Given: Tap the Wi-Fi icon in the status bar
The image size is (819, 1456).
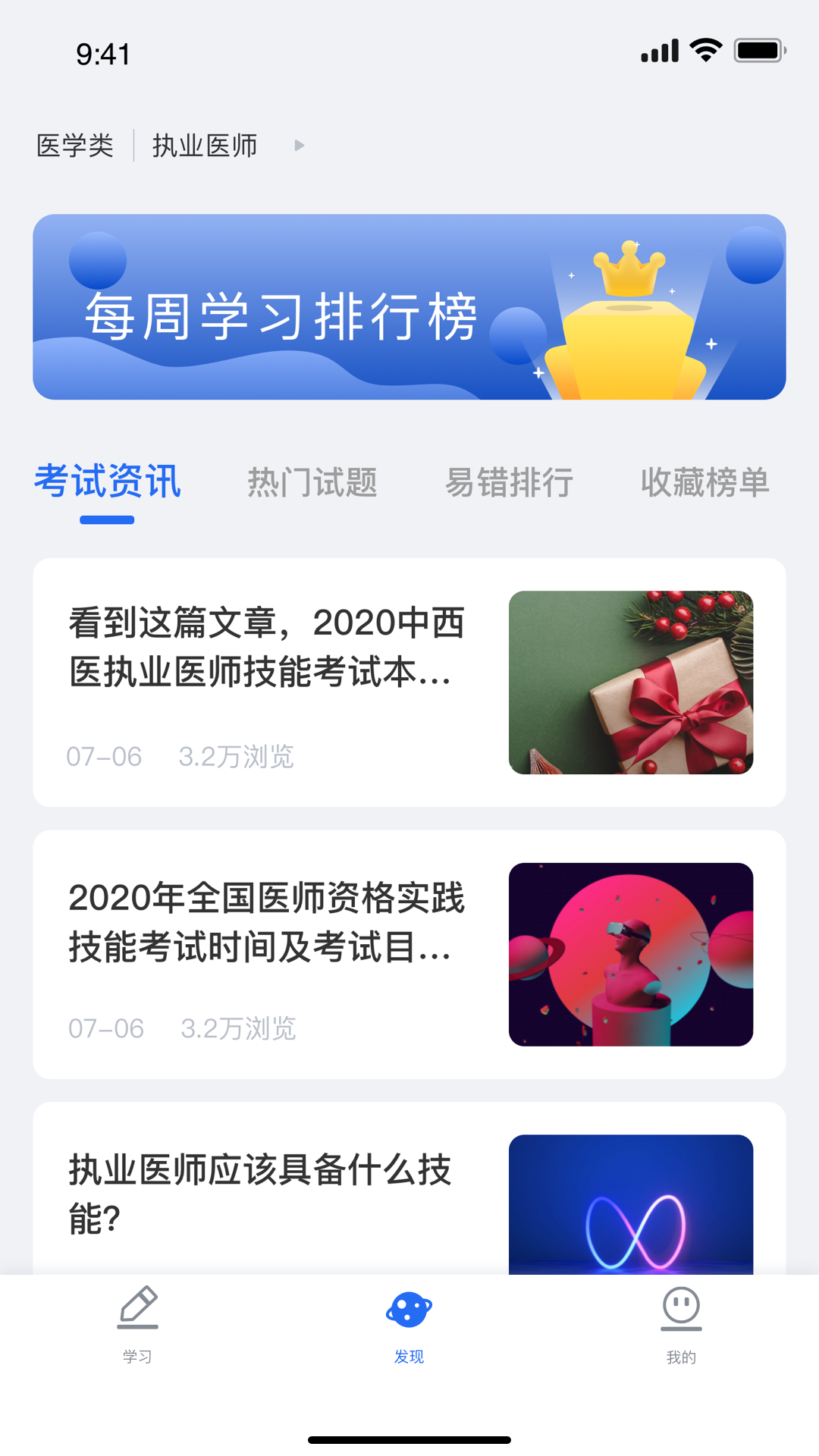Looking at the screenshot, I should (704, 49).
